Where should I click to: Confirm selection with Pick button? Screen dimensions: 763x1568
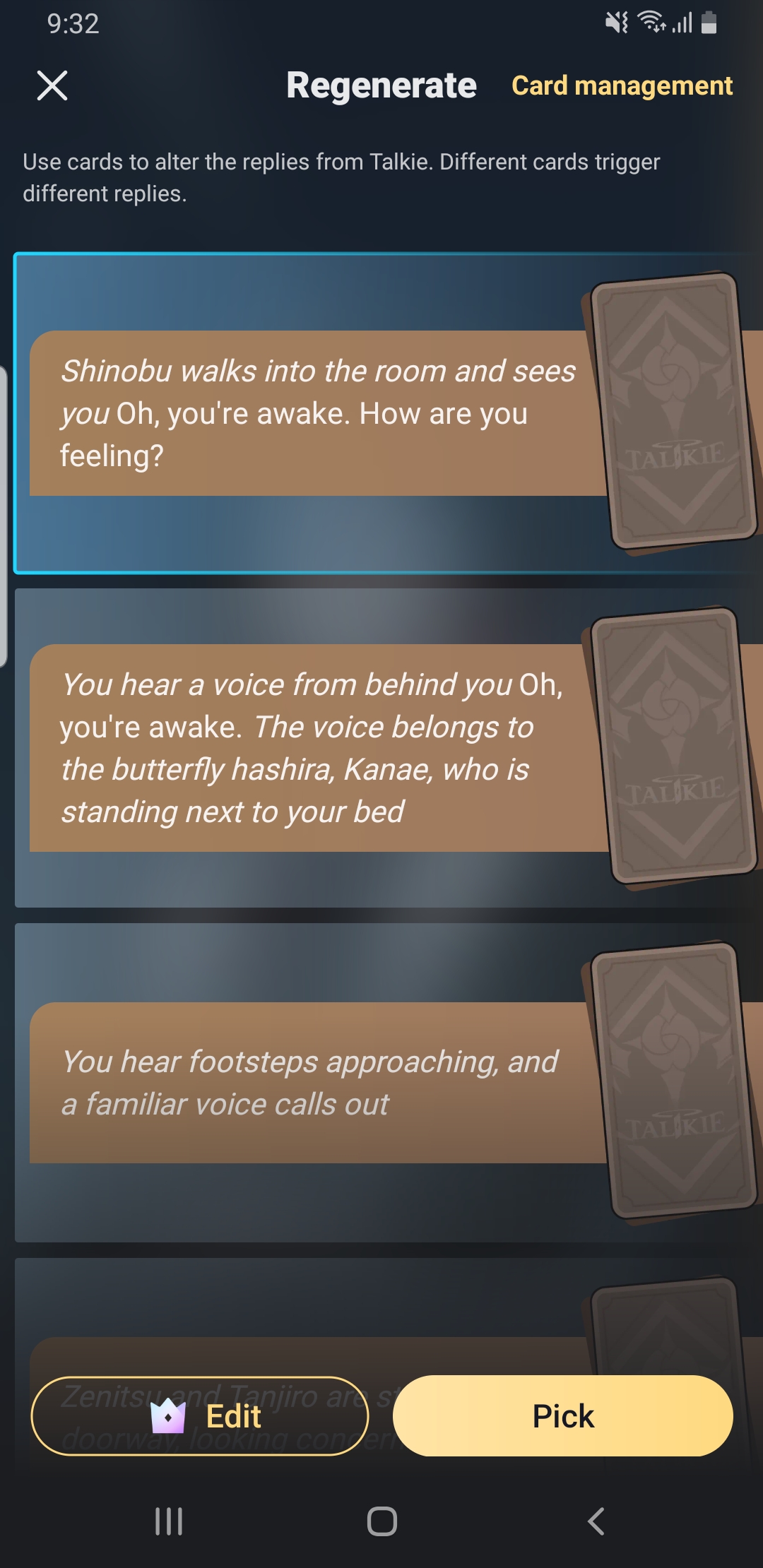click(562, 1416)
